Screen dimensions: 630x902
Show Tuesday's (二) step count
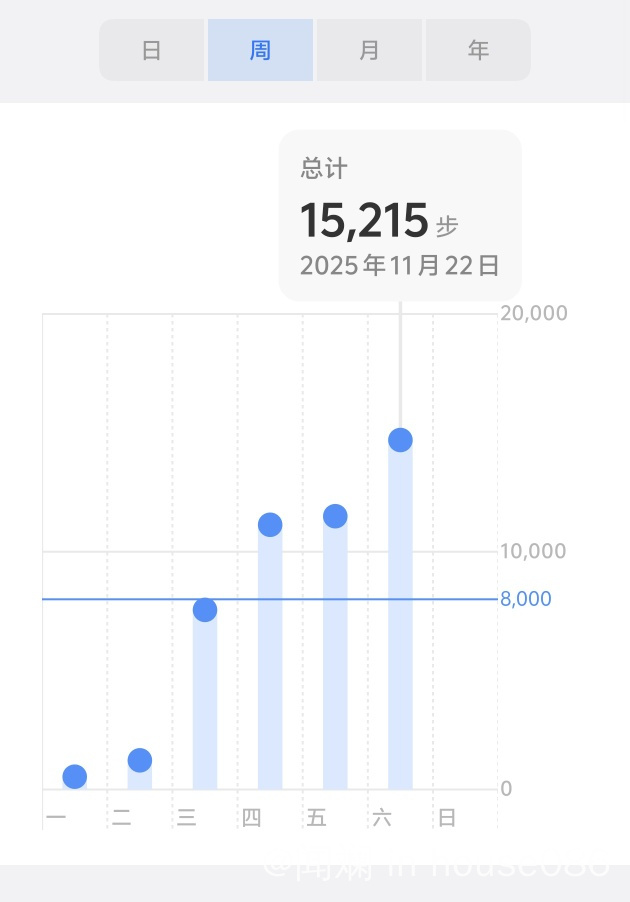tap(140, 760)
